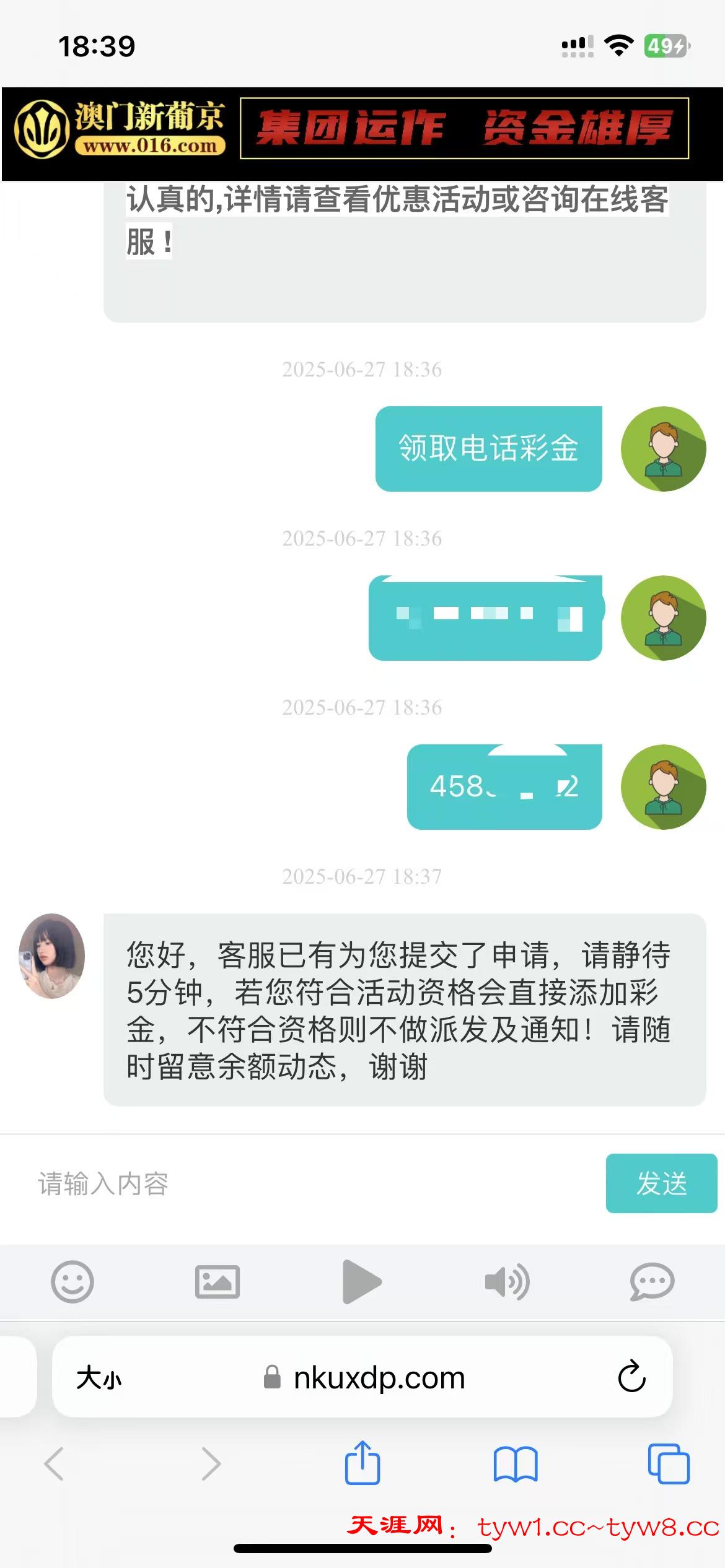Tap the play triangle icon
725x1568 pixels.
tap(362, 1281)
